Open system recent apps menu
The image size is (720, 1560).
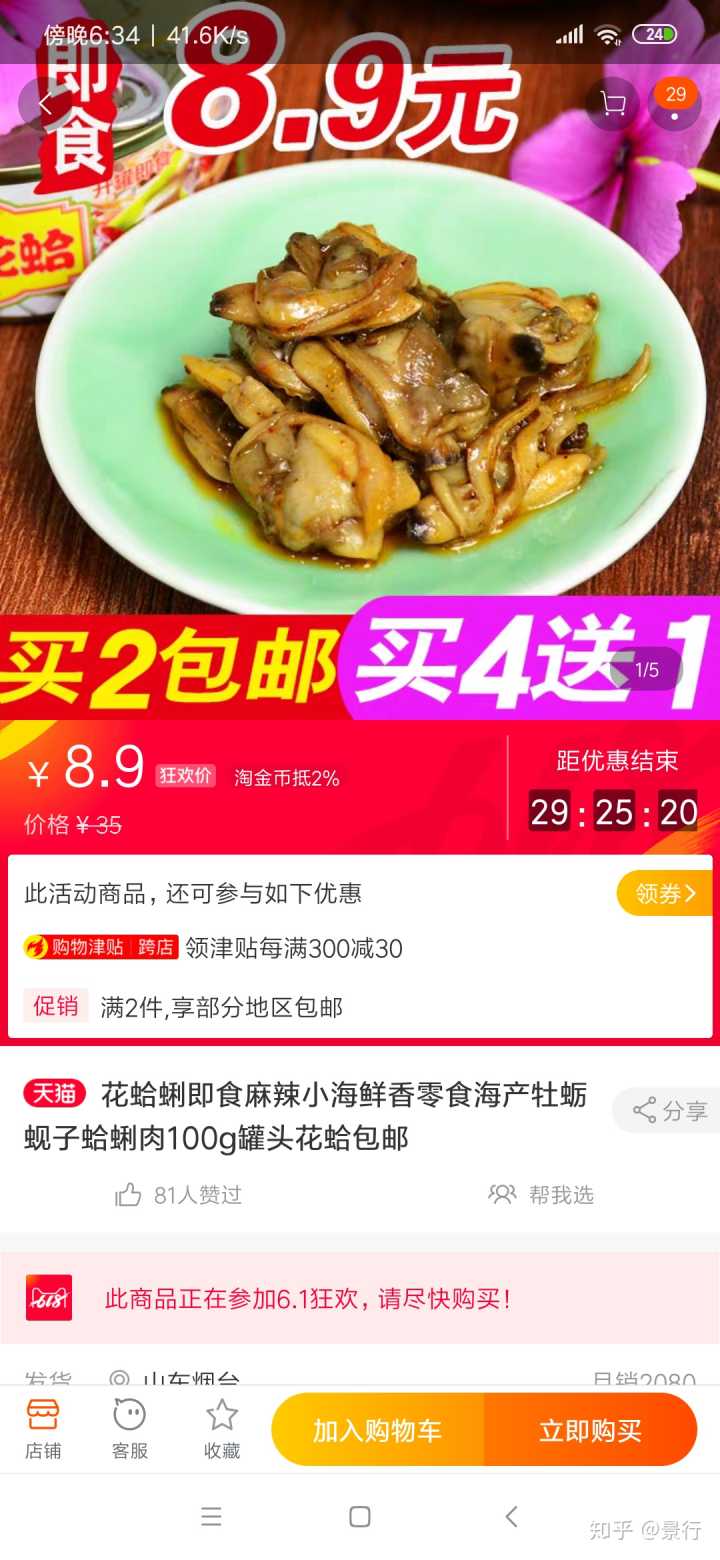coord(211,1517)
